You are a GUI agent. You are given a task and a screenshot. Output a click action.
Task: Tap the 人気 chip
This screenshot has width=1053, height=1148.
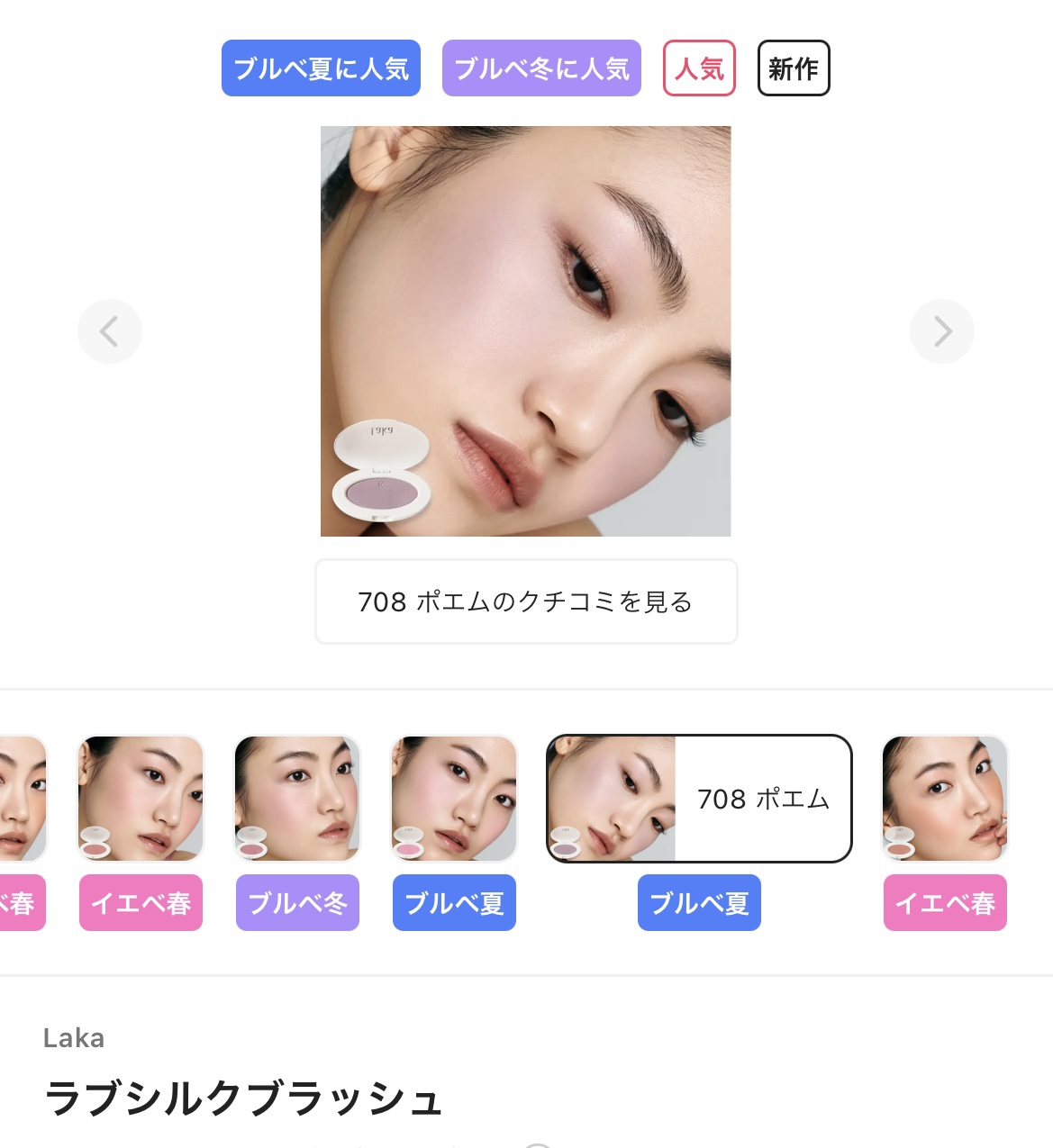(699, 68)
